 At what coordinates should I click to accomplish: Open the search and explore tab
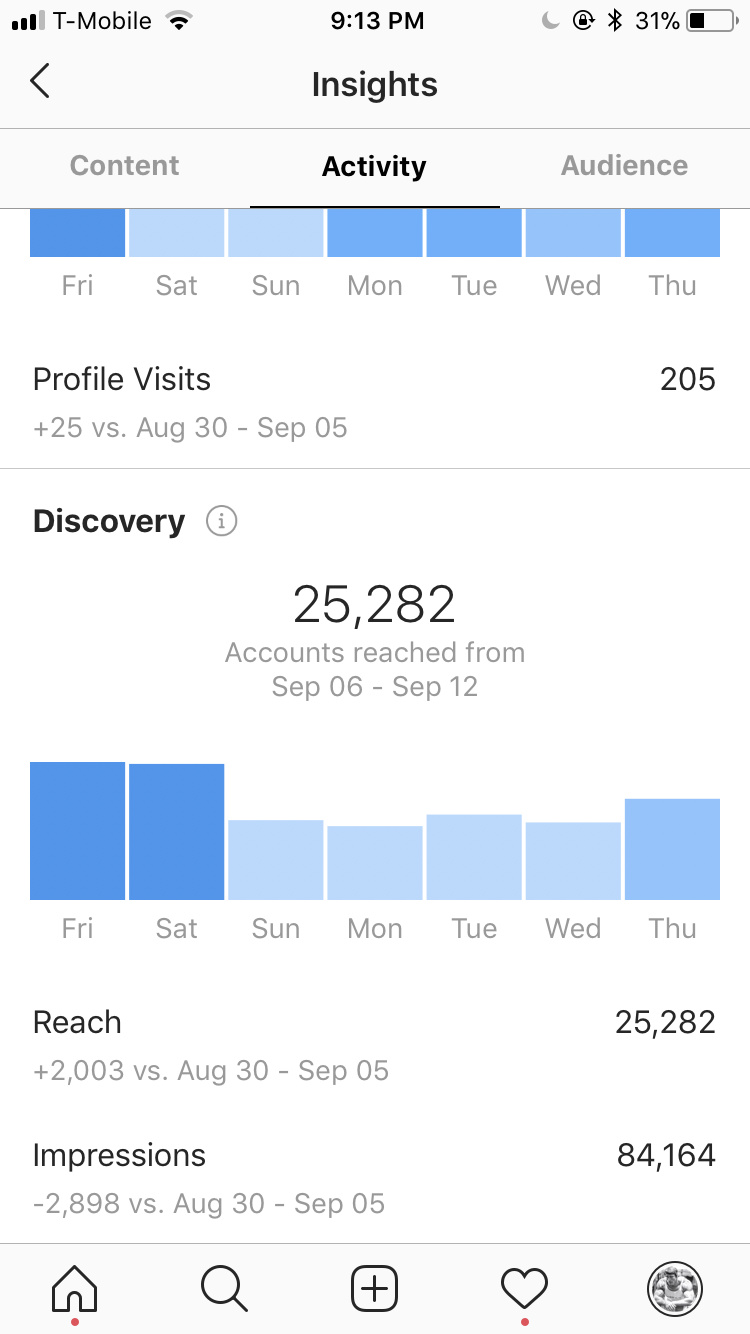[x=224, y=1288]
